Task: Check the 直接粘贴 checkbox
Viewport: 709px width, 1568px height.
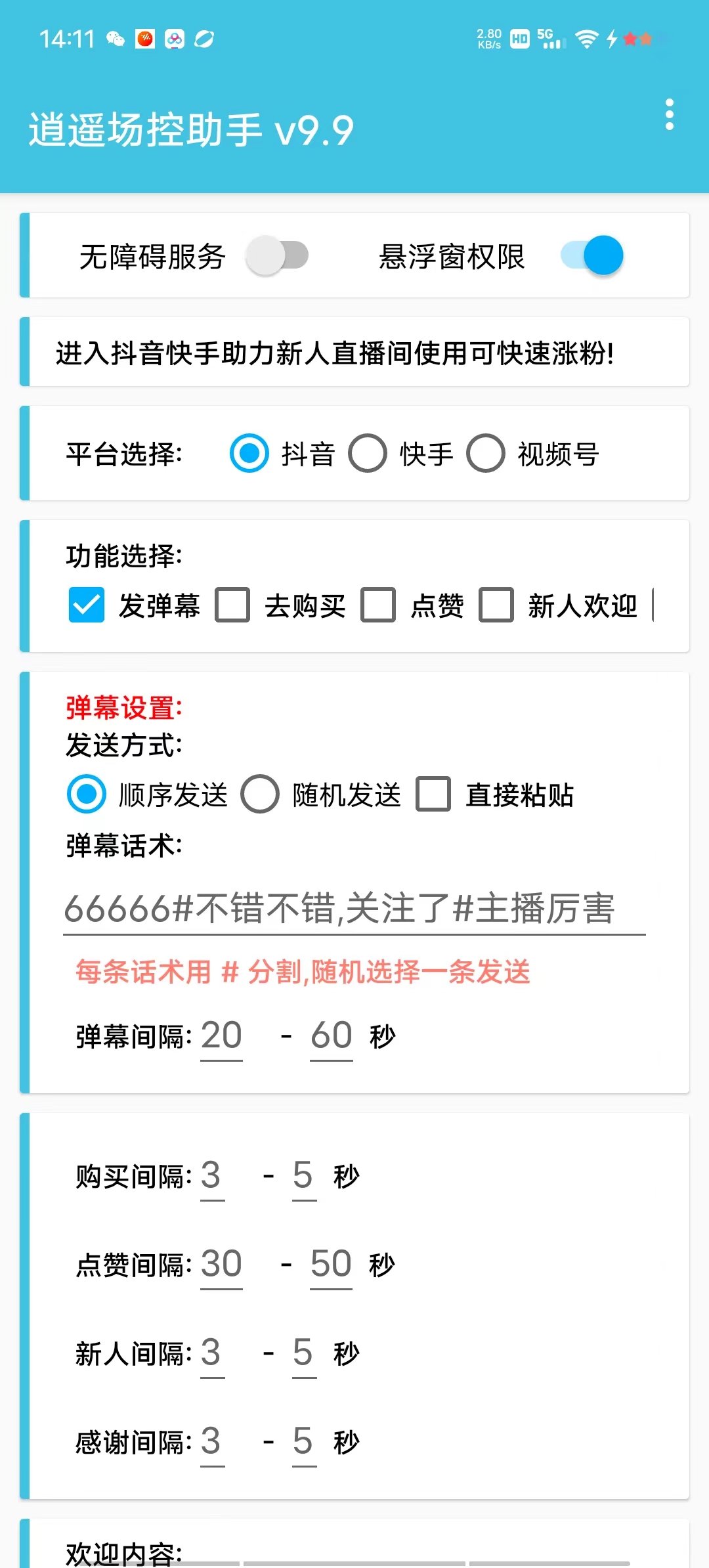Action: pos(433,794)
